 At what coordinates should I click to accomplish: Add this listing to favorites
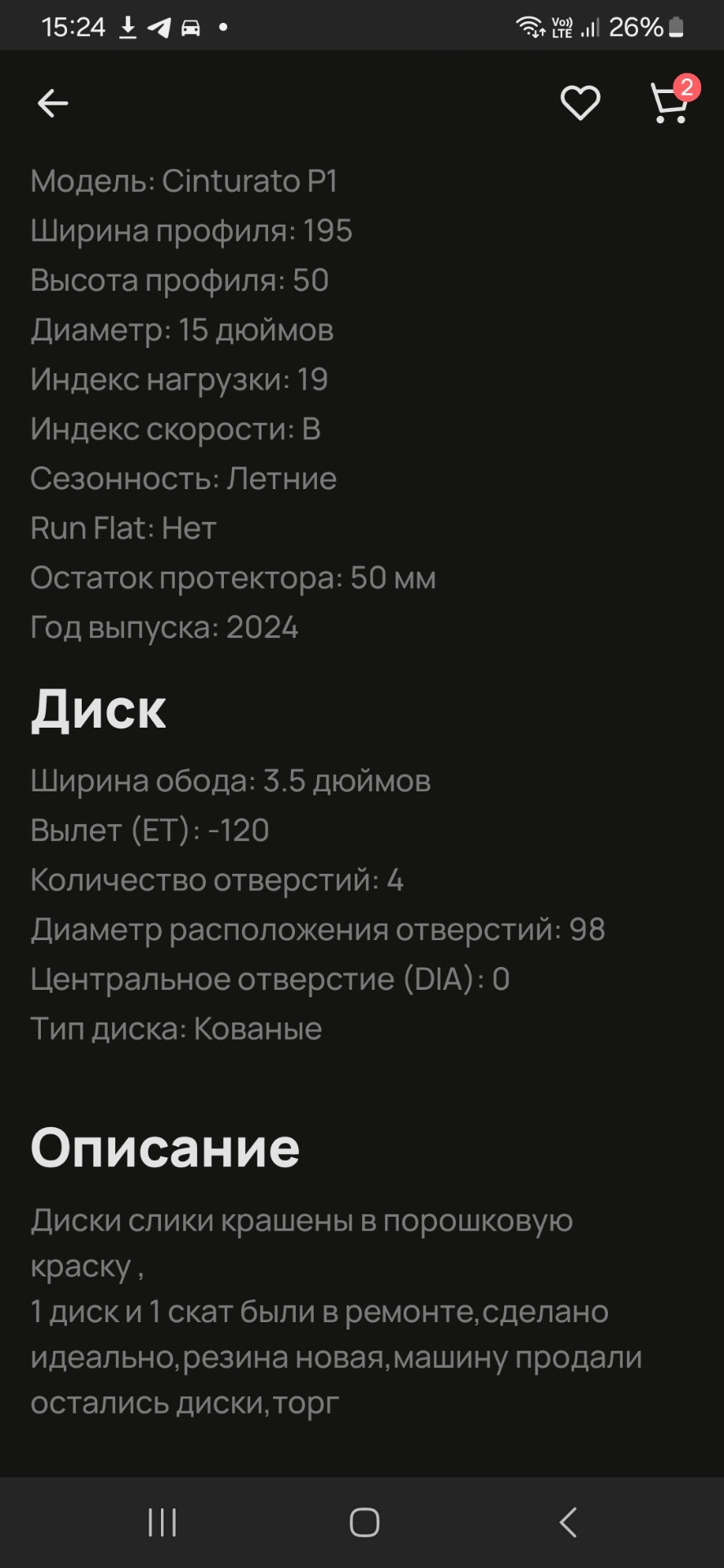click(580, 104)
